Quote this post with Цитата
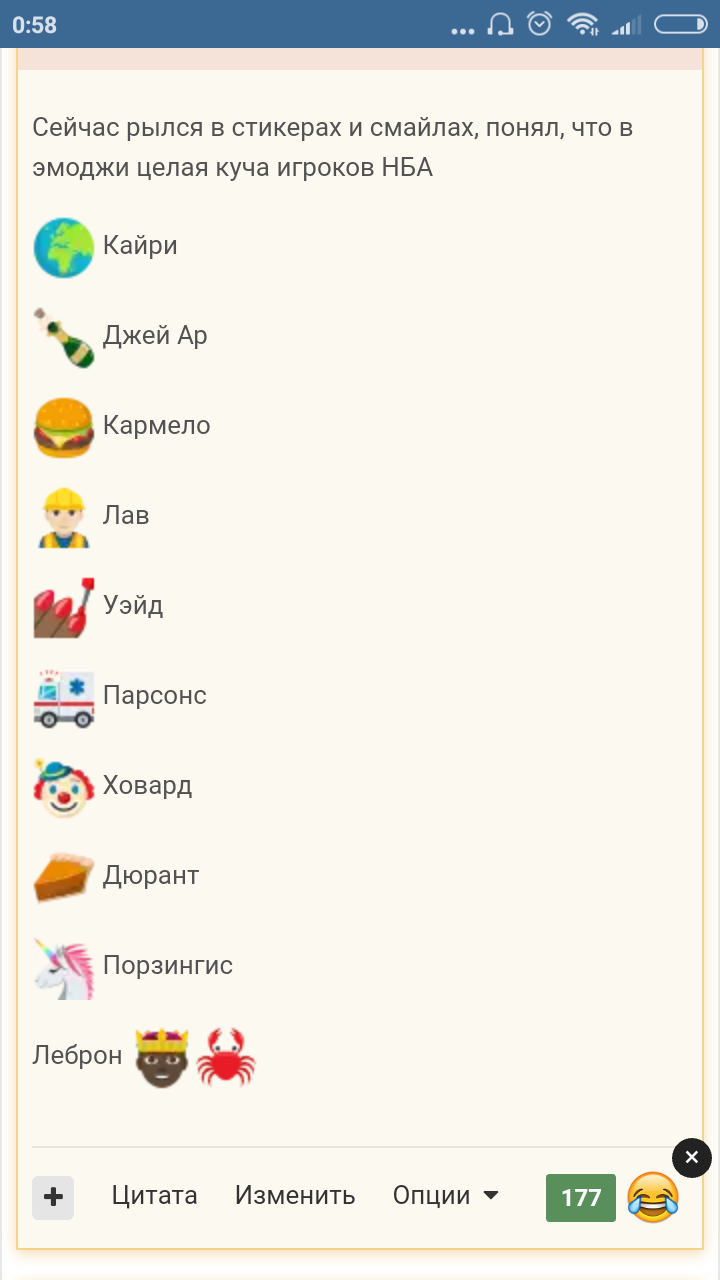The height and width of the screenshot is (1280, 720). pyautogui.click(x=154, y=1196)
